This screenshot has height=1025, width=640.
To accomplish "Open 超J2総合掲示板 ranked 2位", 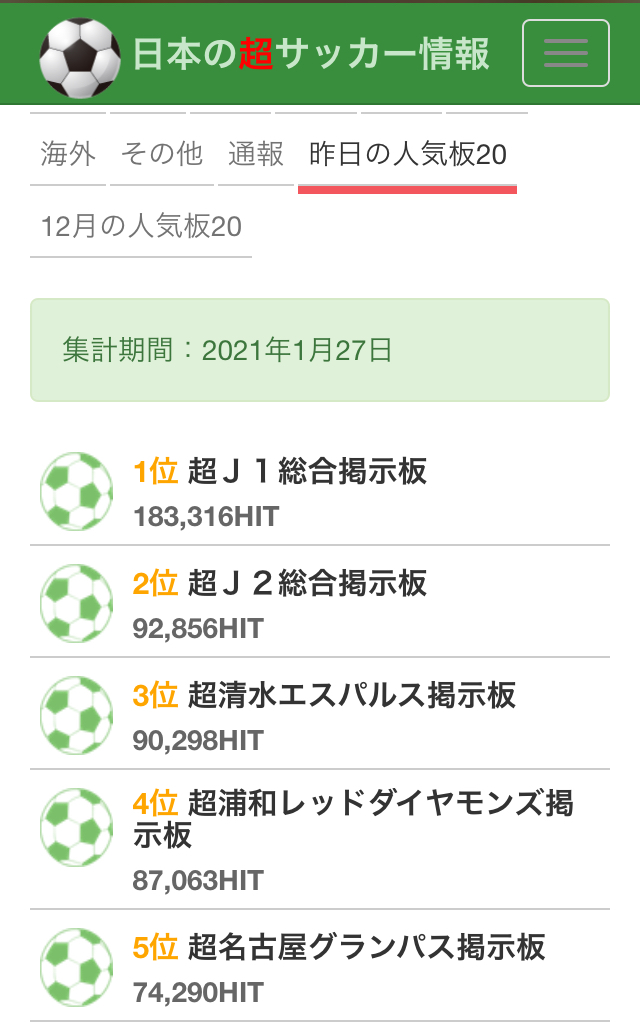I will (307, 583).
